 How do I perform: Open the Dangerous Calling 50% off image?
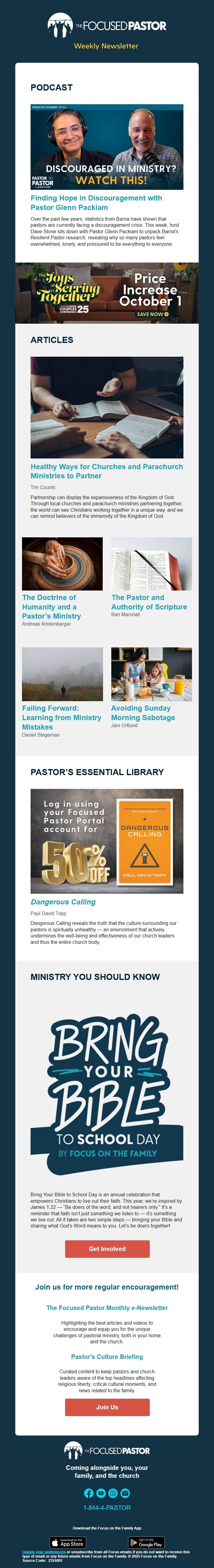(x=106, y=841)
